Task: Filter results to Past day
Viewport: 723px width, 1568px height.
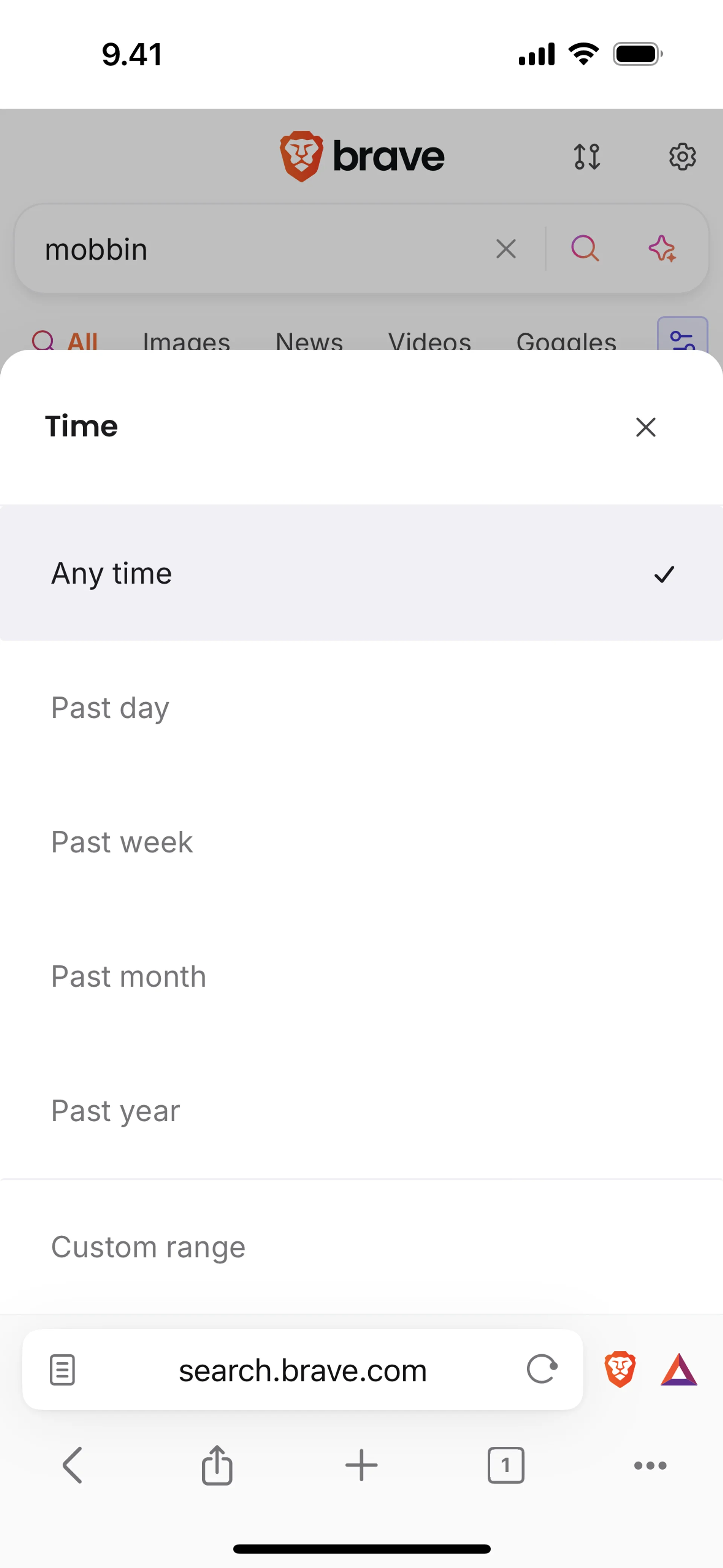Action: (361, 707)
